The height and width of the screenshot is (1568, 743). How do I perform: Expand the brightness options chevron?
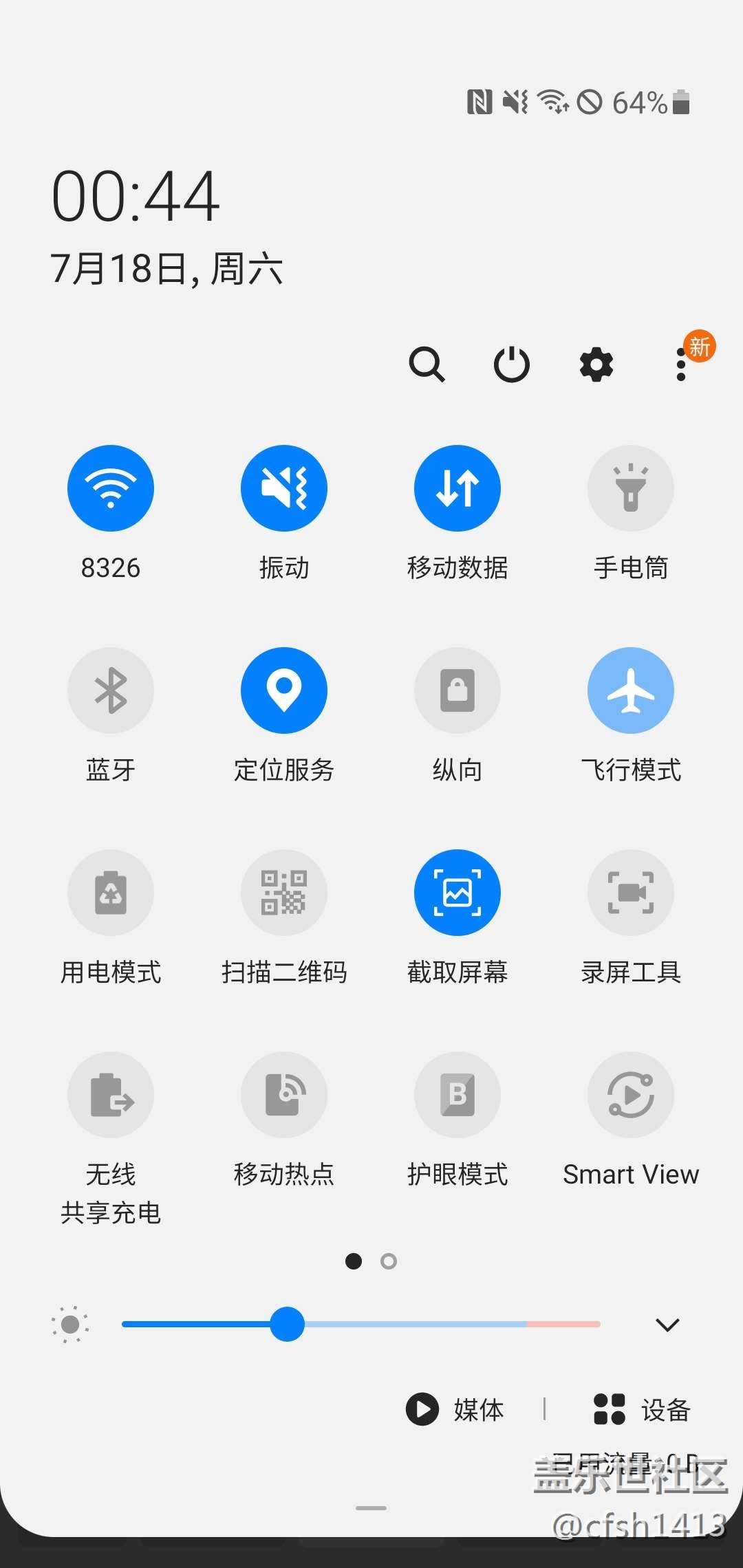667,1325
